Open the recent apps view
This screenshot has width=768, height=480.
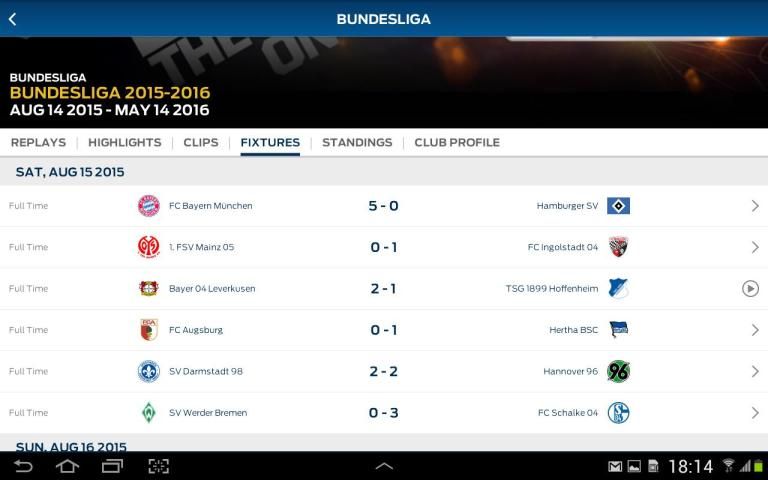tap(112, 466)
